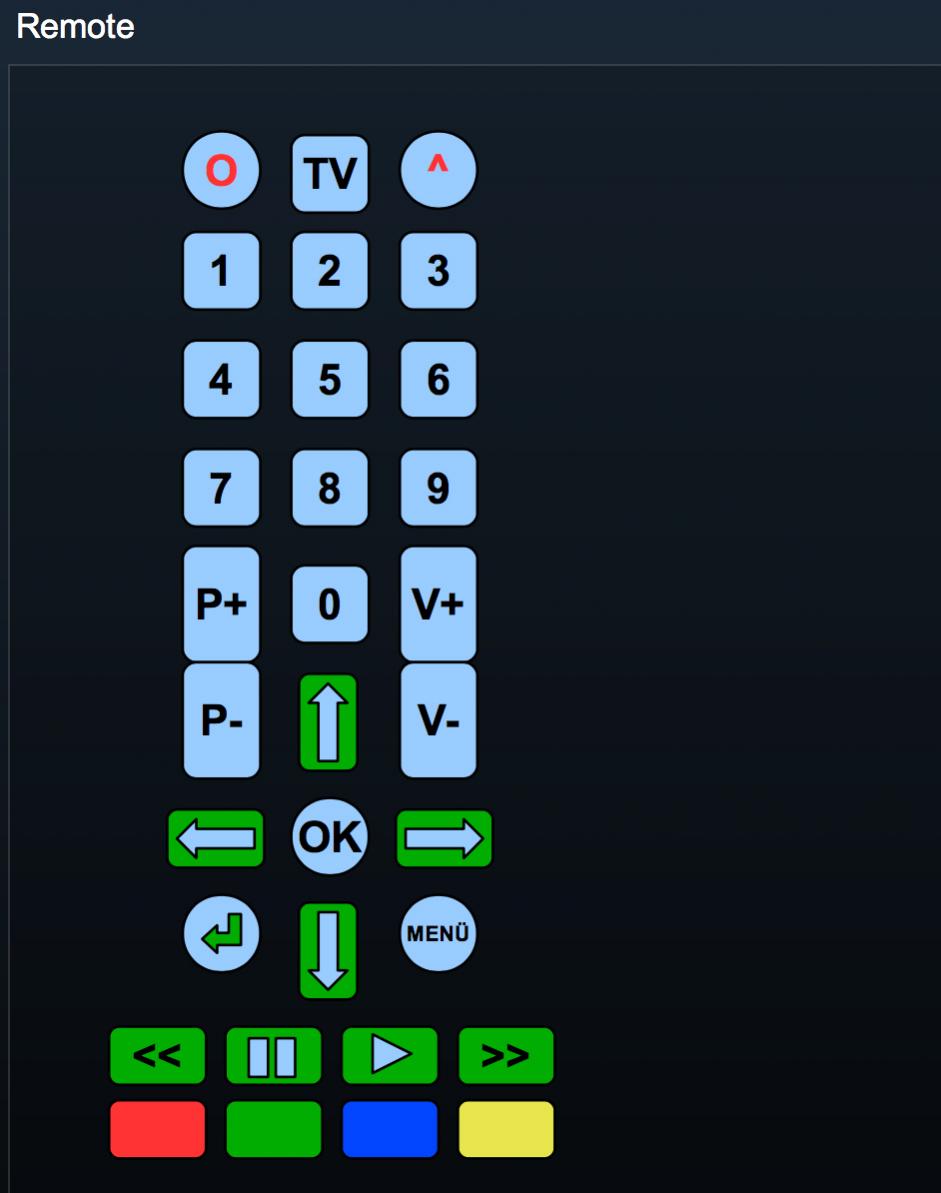Image resolution: width=941 pixels, height=1193 pixels.
Task: Tap the down arrow key
Action: pyautogui.click(x=328, y=950)
